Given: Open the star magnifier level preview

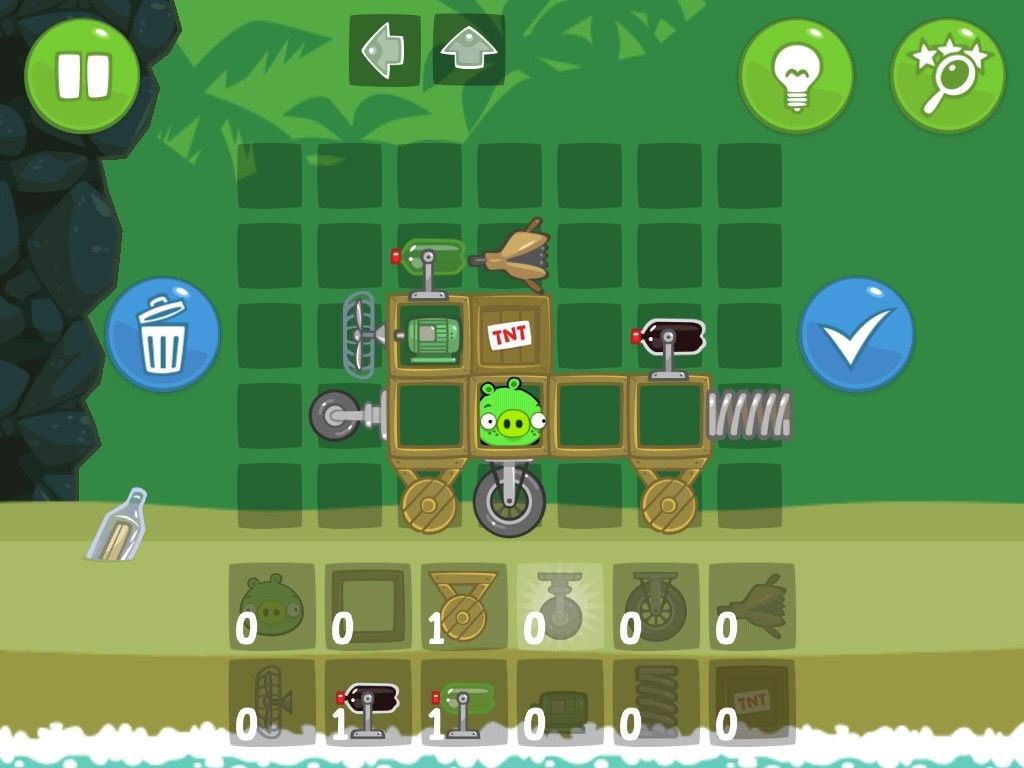Looking at the screenshot, I should tap(948, 76).
